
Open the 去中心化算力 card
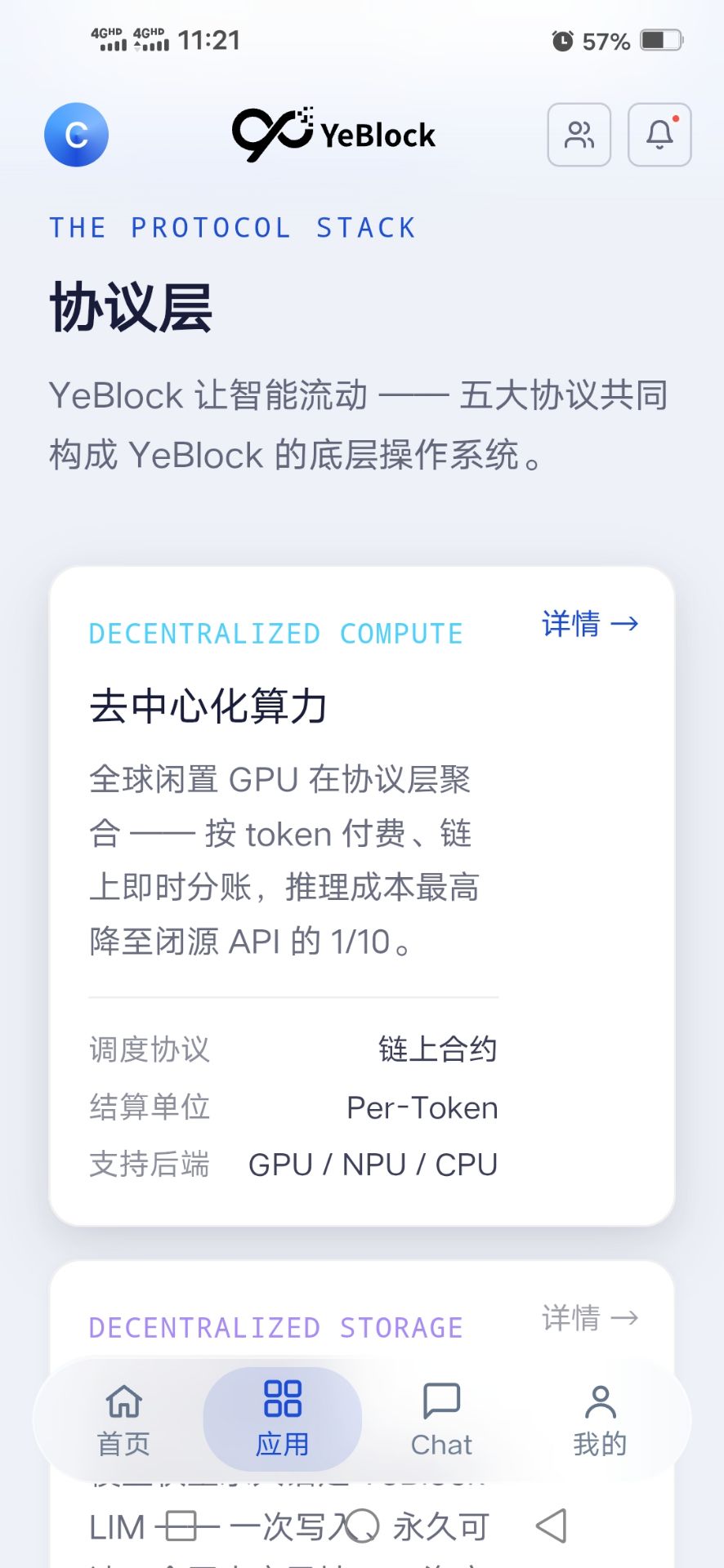[362, 896]
